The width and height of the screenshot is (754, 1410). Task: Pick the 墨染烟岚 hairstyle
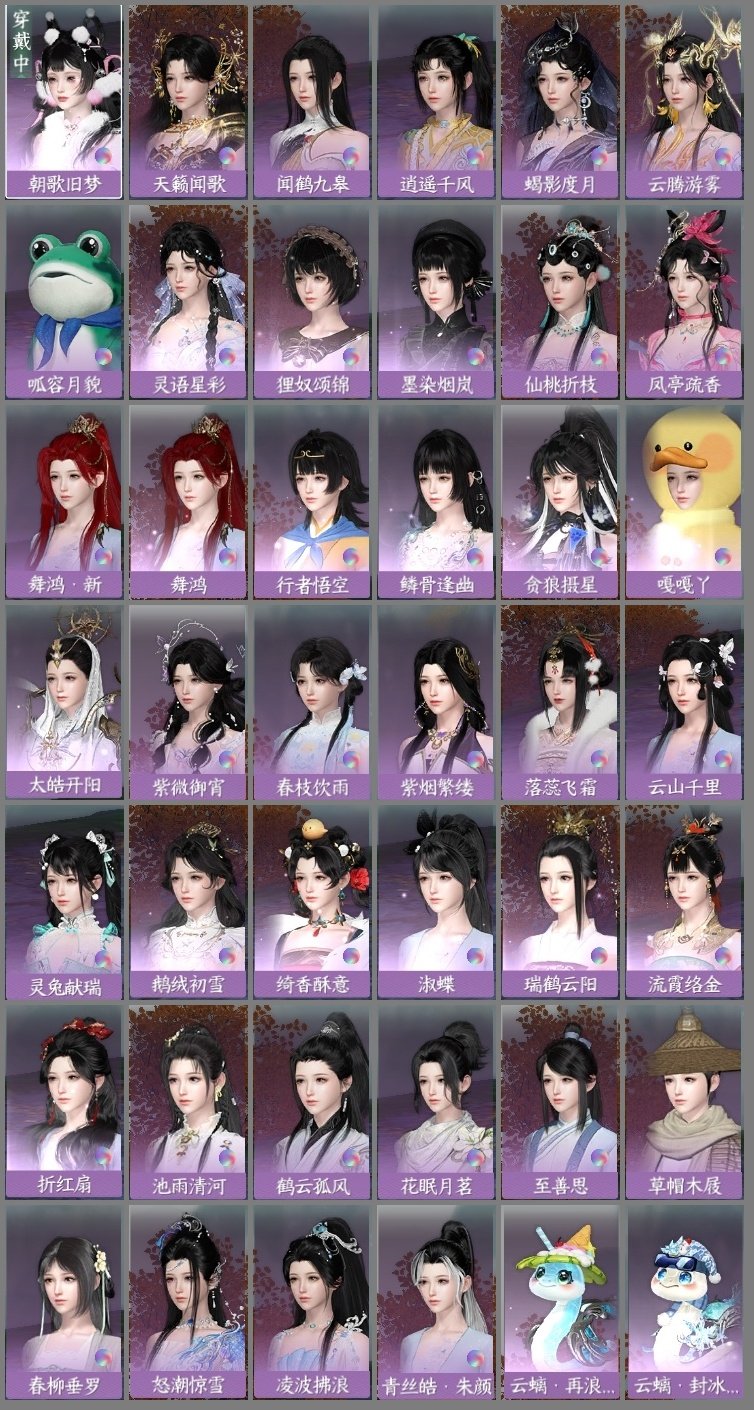[437, 300]
